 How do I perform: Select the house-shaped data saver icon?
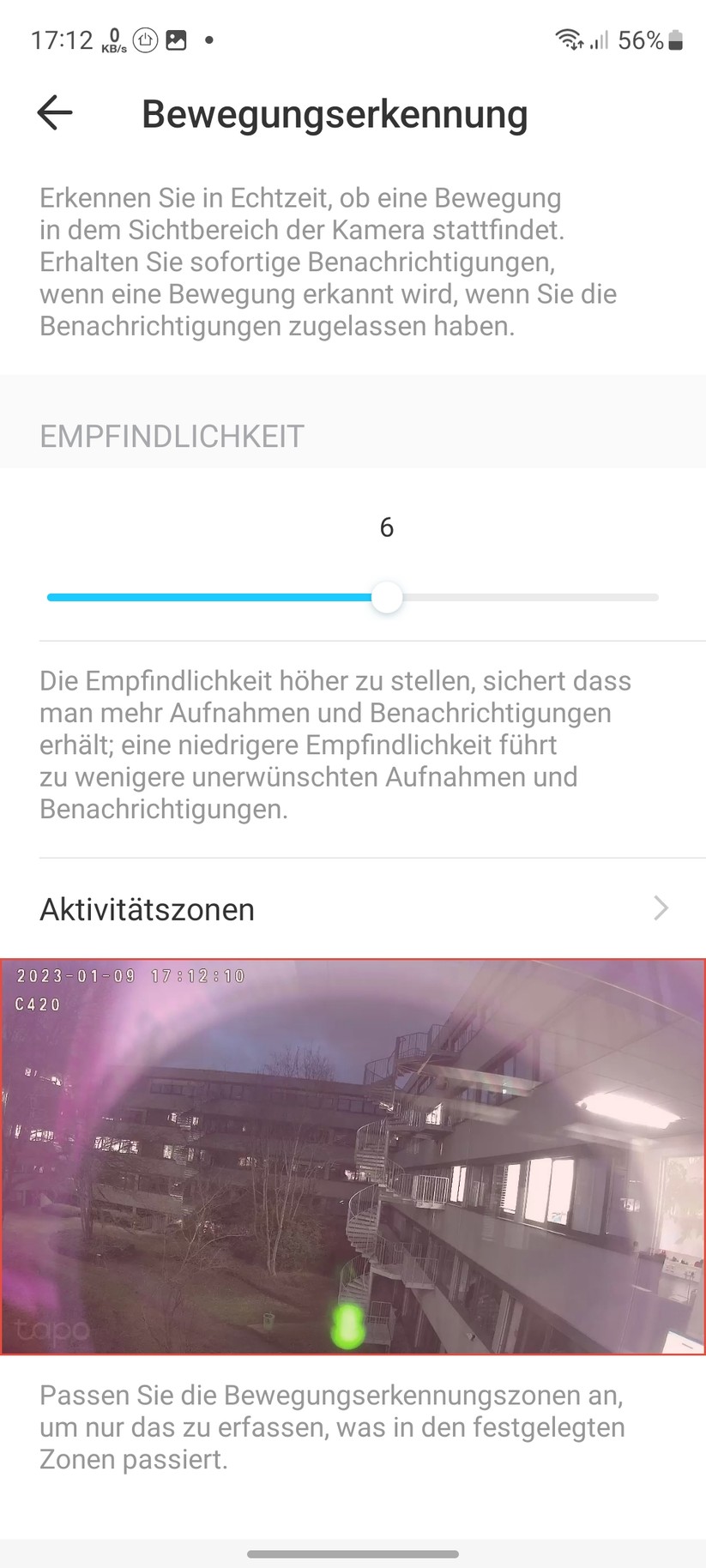pyautogui.click(x=143, y=39)
